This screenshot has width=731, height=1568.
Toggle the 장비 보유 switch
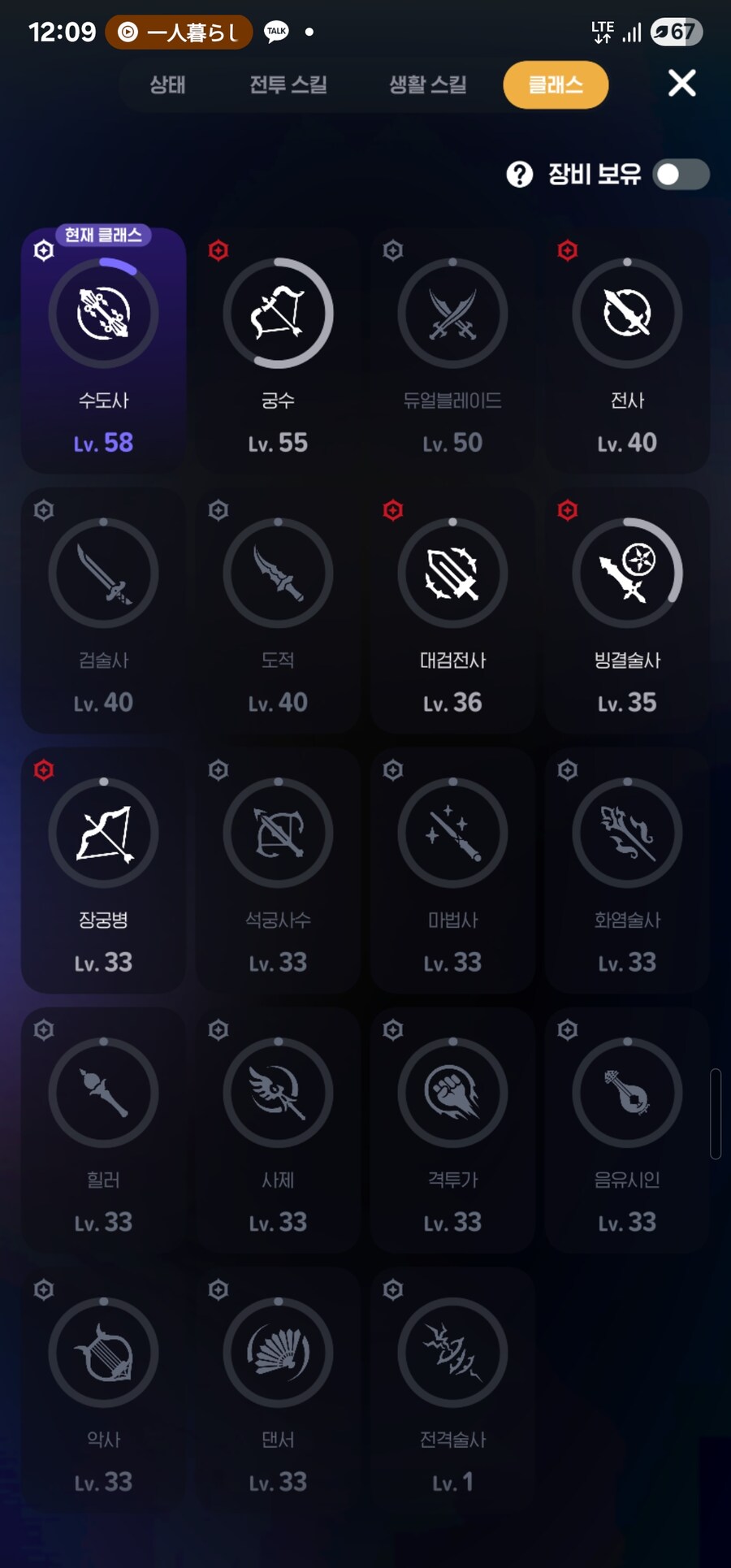point(681,175)
